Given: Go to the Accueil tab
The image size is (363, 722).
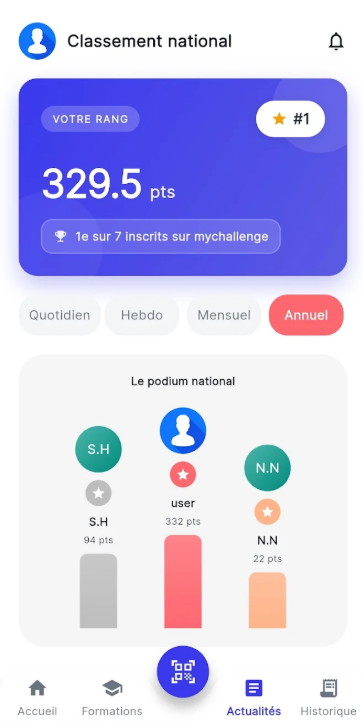Looking at the screenshot, I should [x=37, y=698].
